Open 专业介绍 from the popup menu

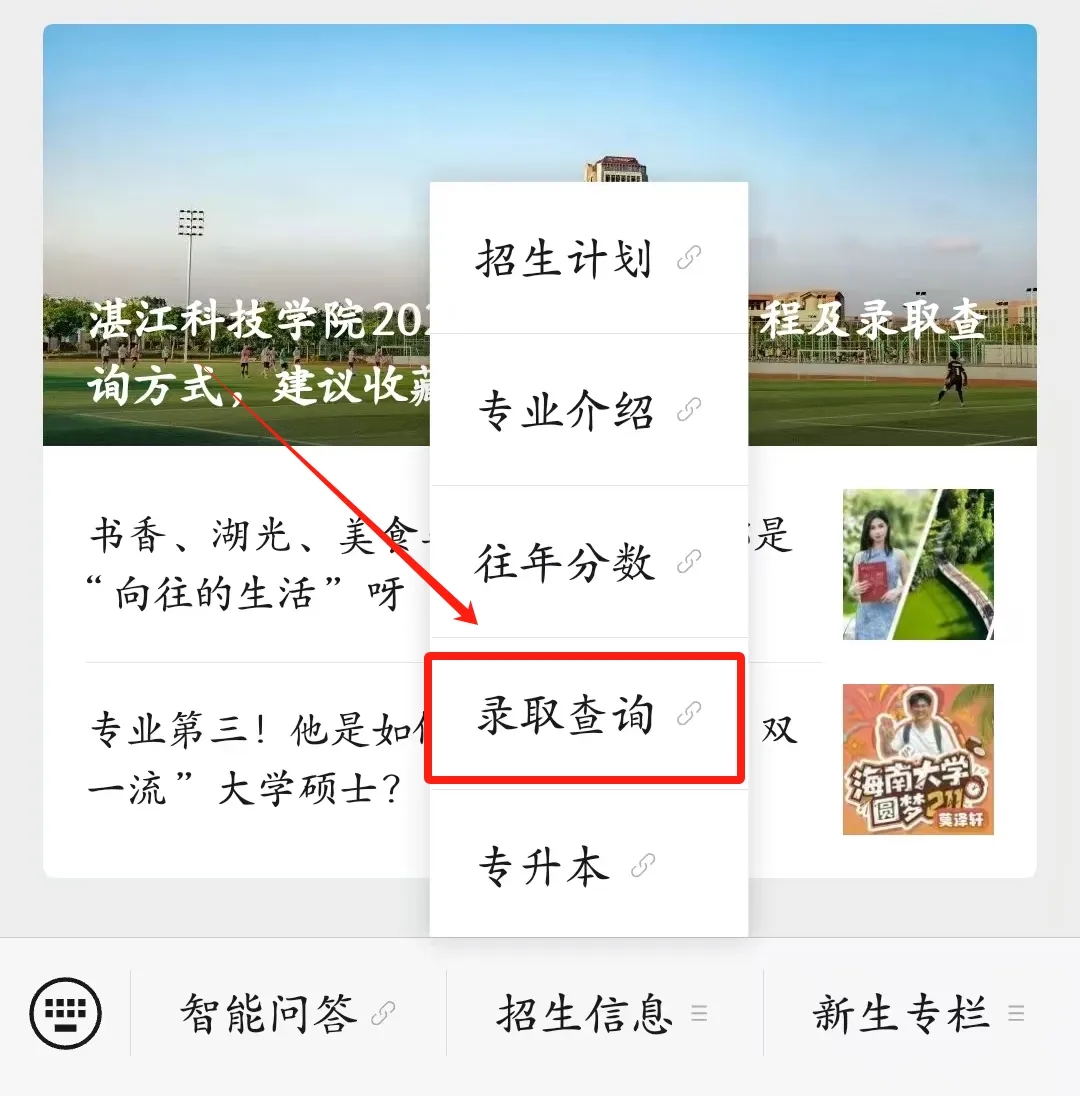(x=588, y=411)
